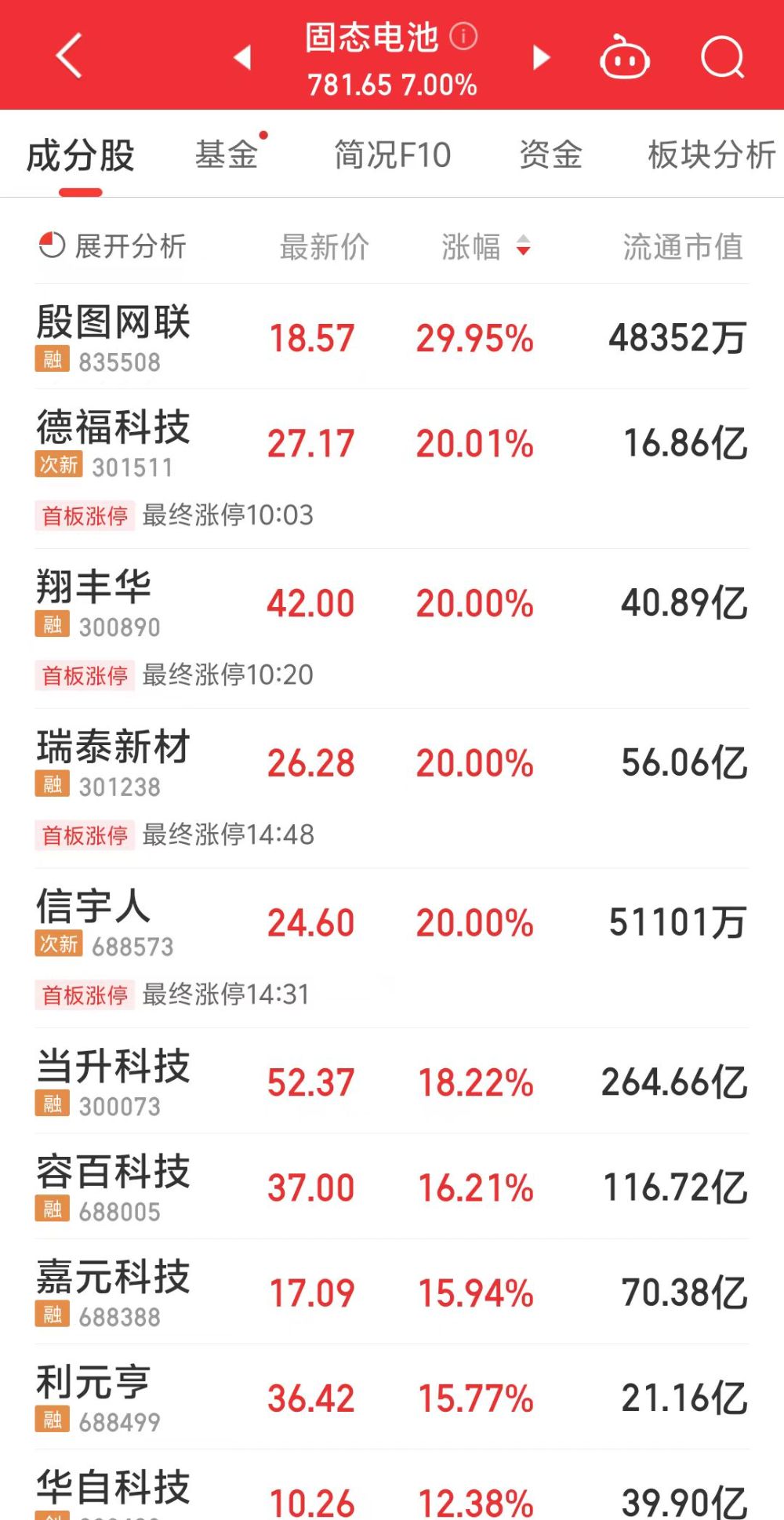Image resolution: width=784 pixels, height=1520 pixels.
Task: Switch to the 板块分析 tab
Action: (x=711, y=155)
